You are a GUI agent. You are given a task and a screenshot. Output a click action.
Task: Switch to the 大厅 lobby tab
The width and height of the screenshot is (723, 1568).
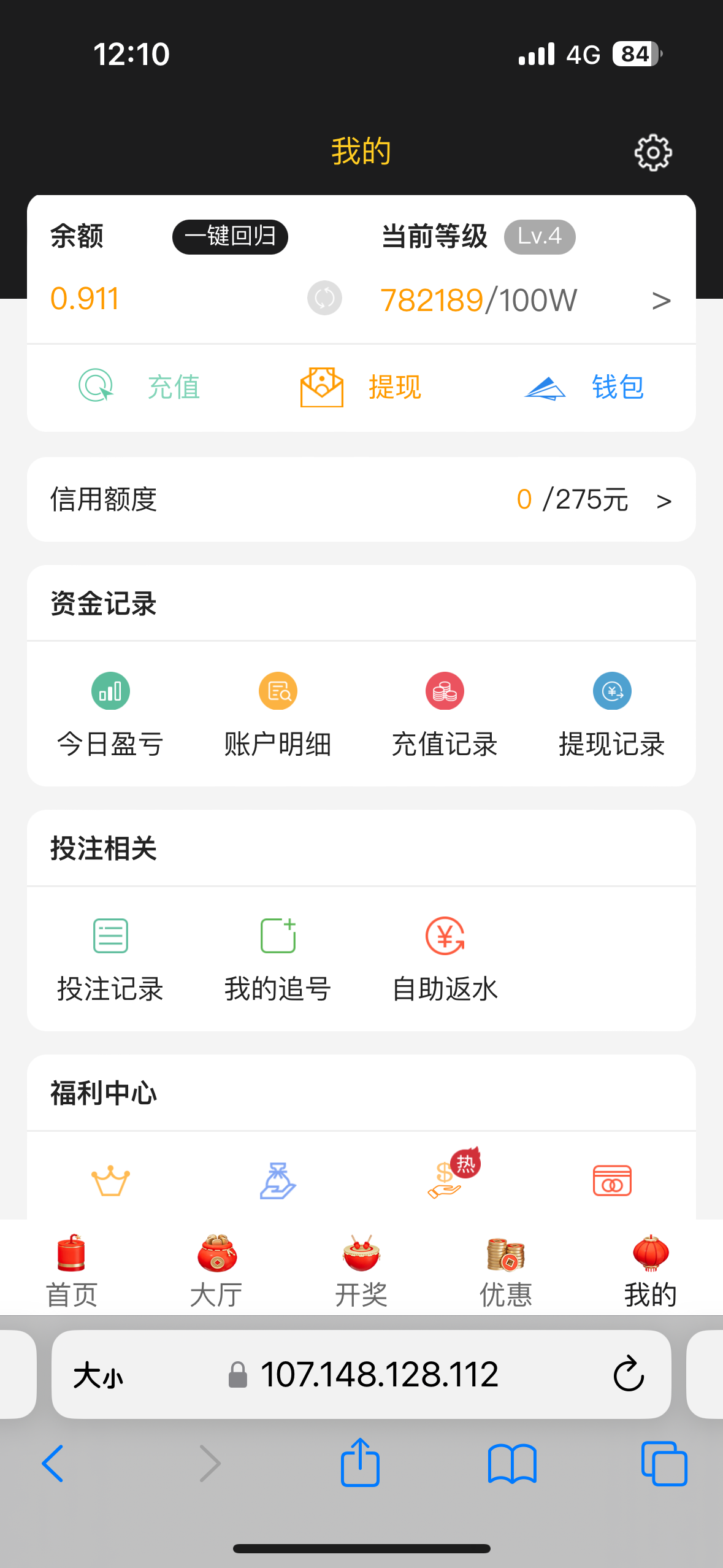[x=216, y=1270]
